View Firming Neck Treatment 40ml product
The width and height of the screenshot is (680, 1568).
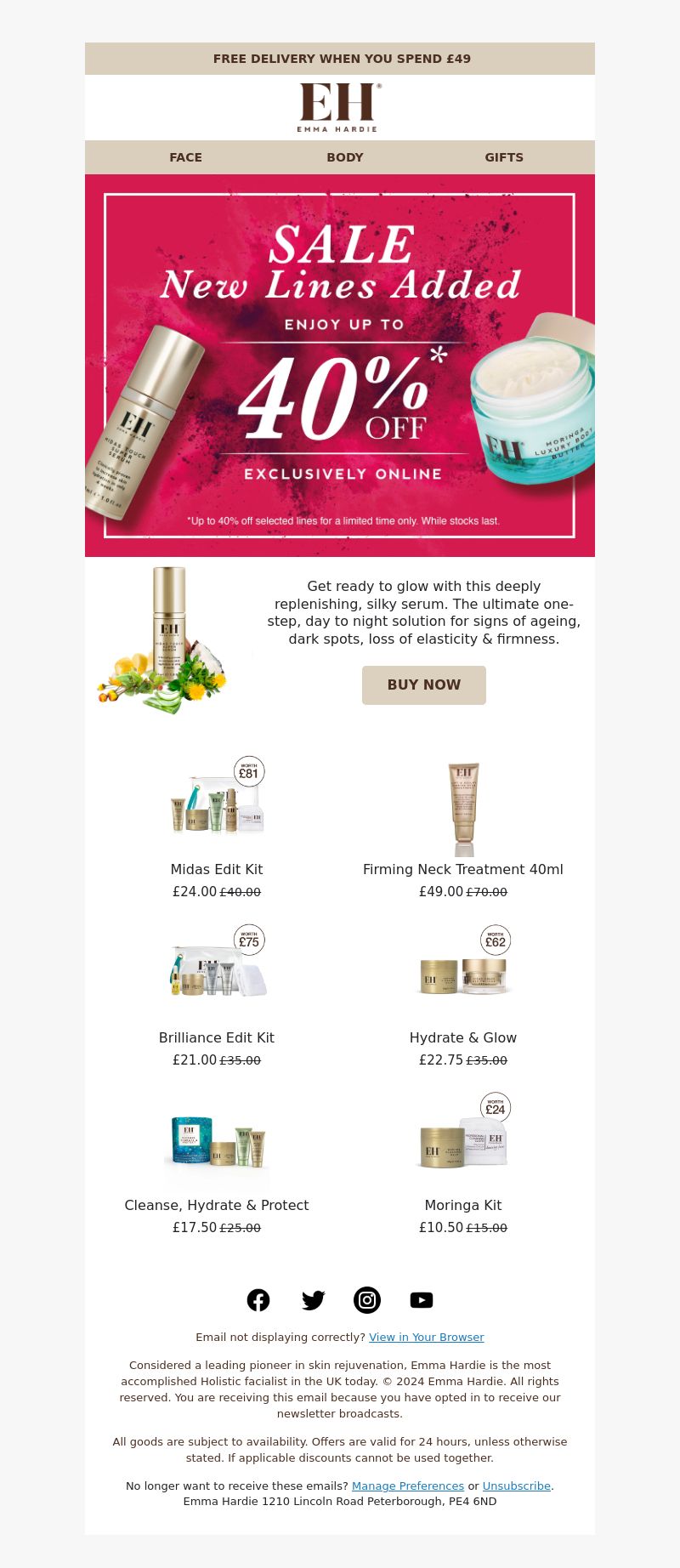462,869
